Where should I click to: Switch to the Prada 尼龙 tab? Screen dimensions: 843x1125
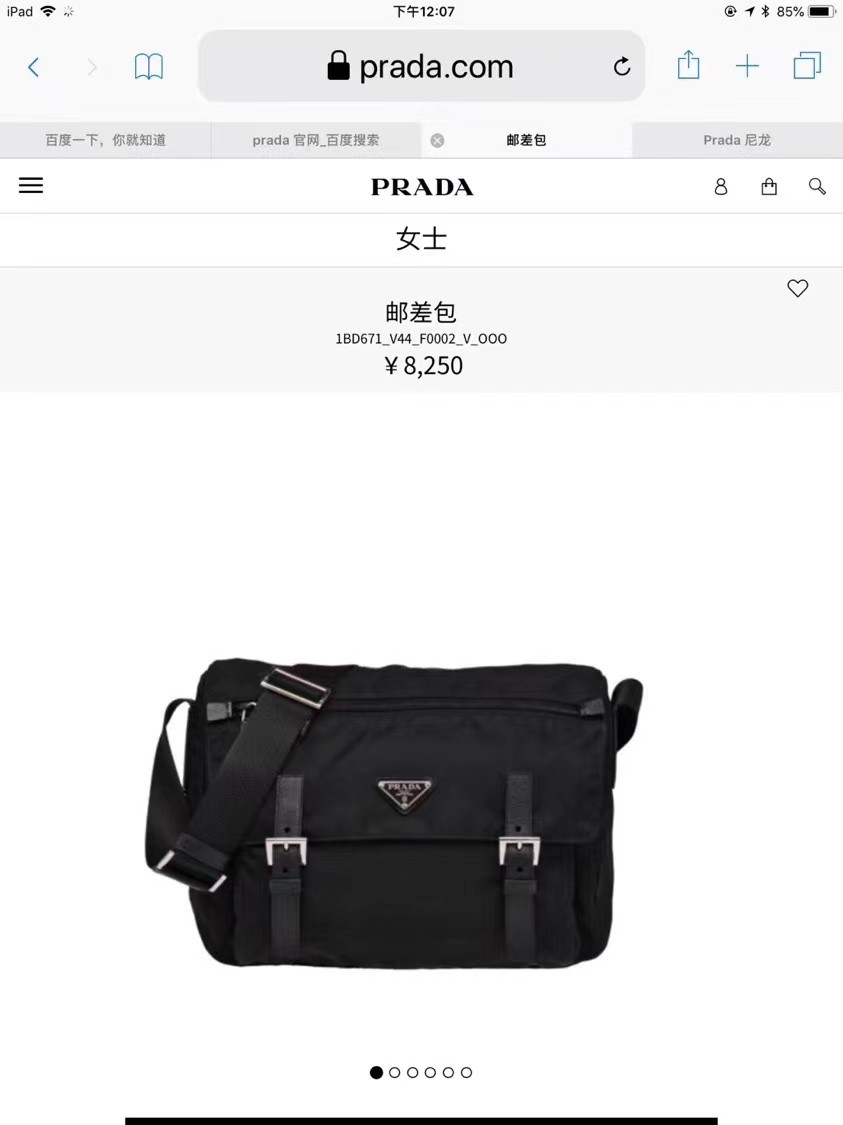click(x=737, y=140)
